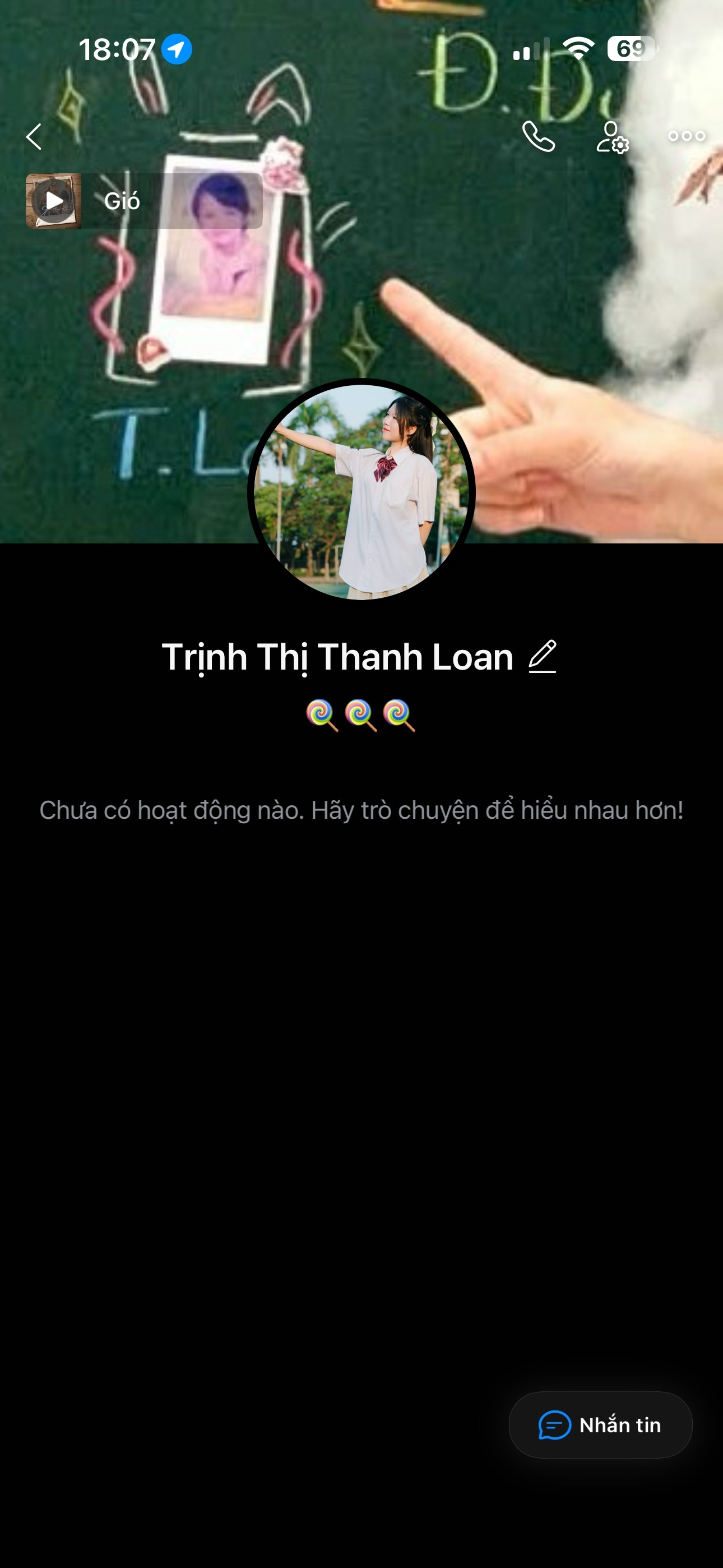Open the three-dot overflow menu

tap(687, 136)
